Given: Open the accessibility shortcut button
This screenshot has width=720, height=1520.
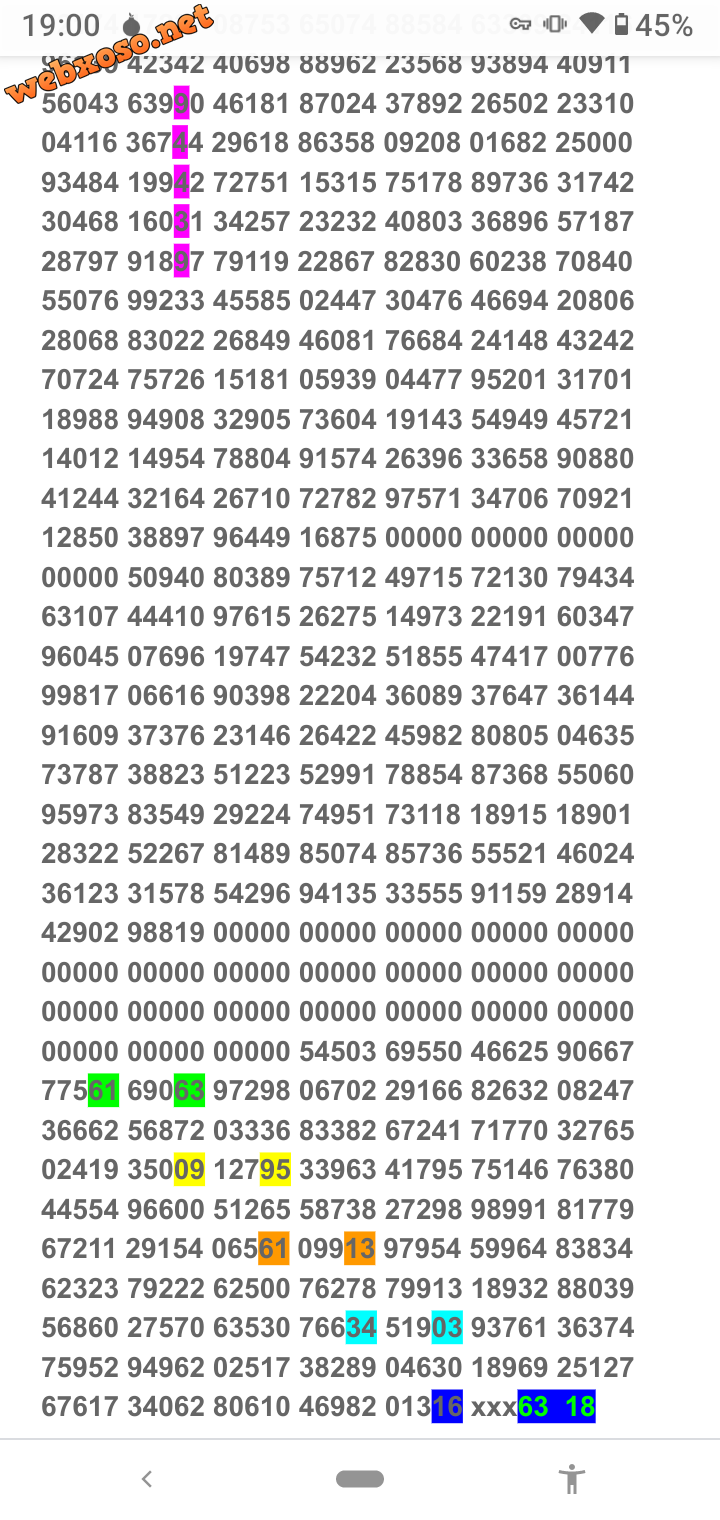Looking at the screenshot, I should pos(572,1479).
